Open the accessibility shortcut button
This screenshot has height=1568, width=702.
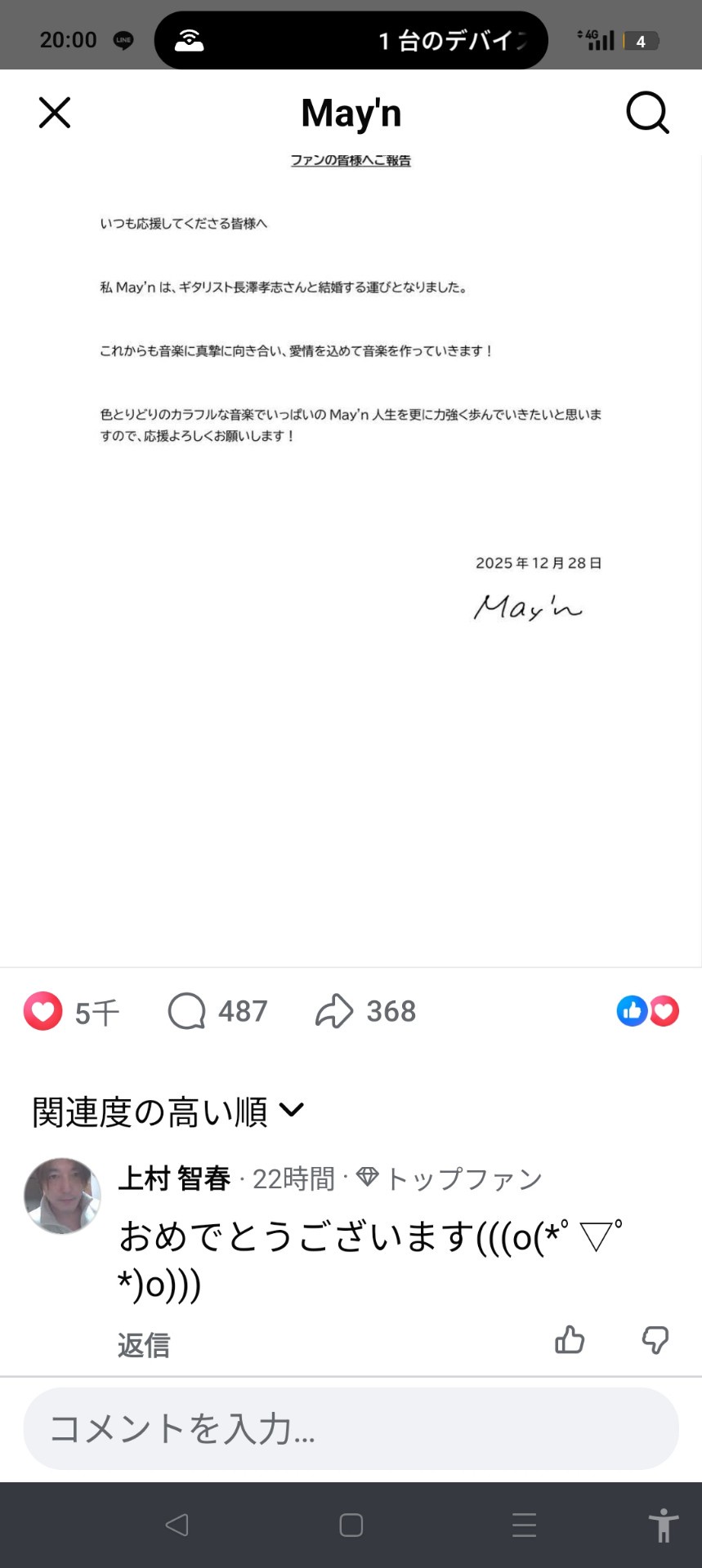pyautogui.click(x=663, y=1525)
